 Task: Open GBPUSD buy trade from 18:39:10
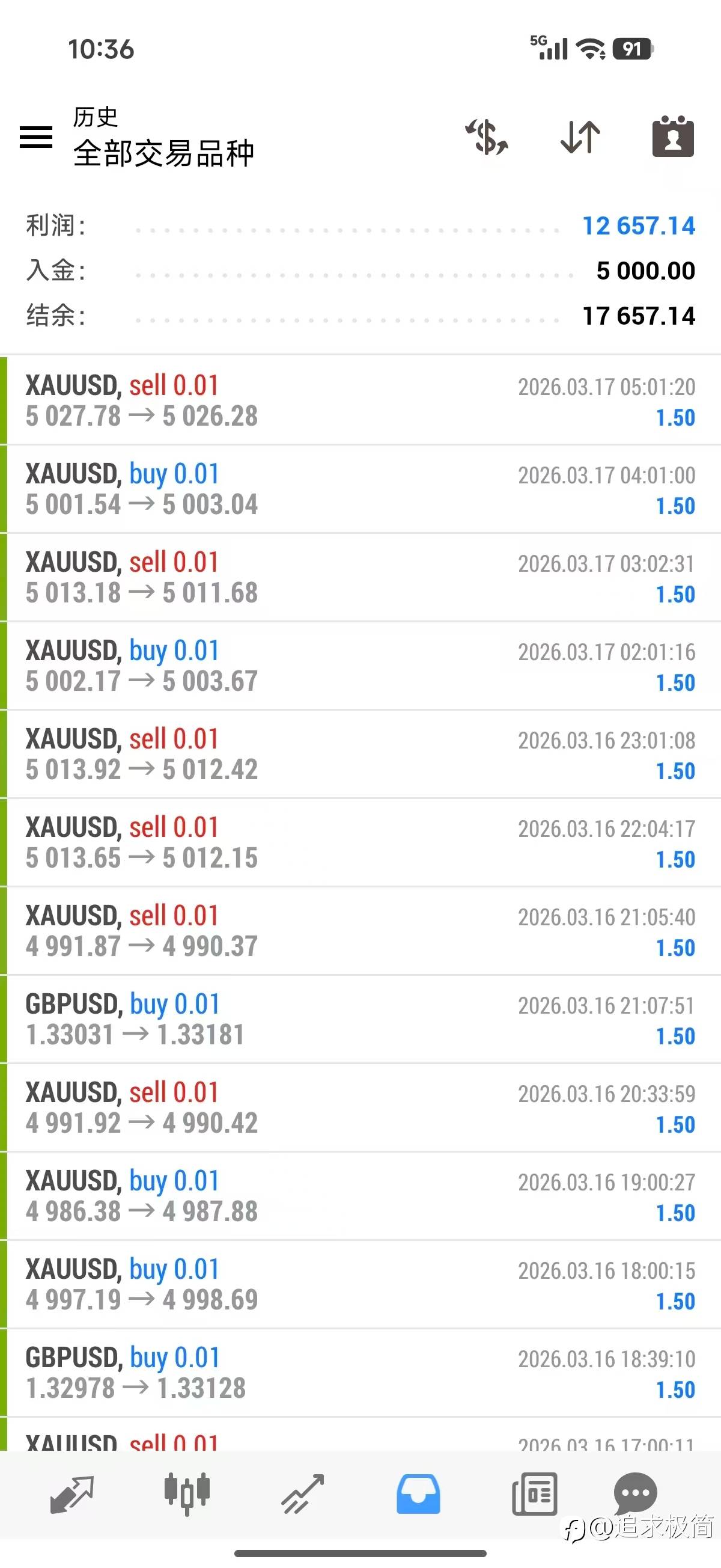pyautogui.click(x=360, y=1373)
